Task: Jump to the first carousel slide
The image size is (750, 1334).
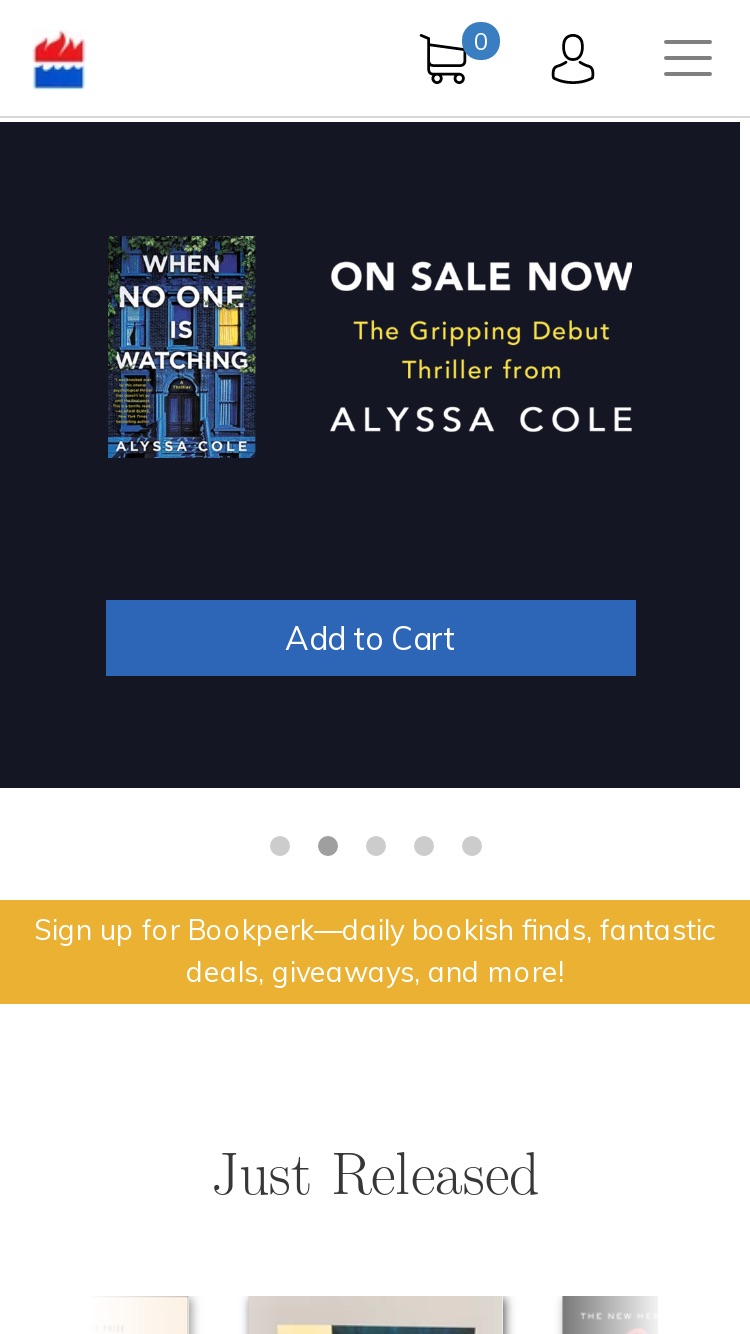Action: pyautogui.click(x=280, y=846)
